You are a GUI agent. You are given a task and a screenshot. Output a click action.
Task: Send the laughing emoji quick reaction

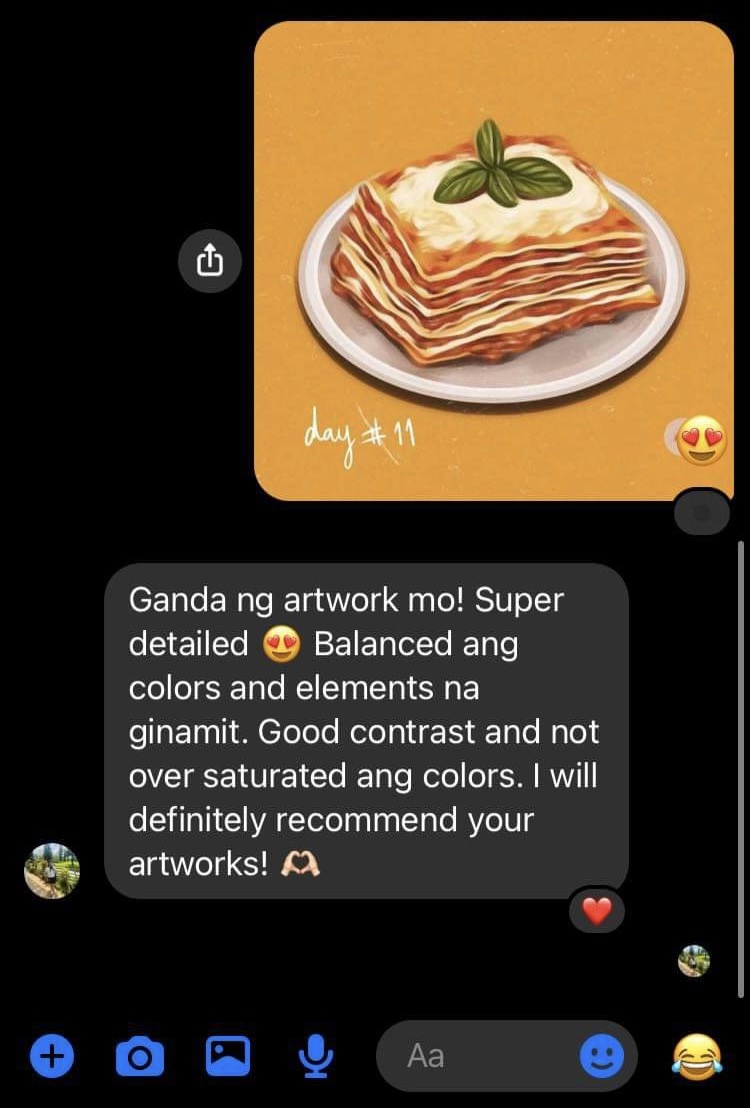point(698,1055)
